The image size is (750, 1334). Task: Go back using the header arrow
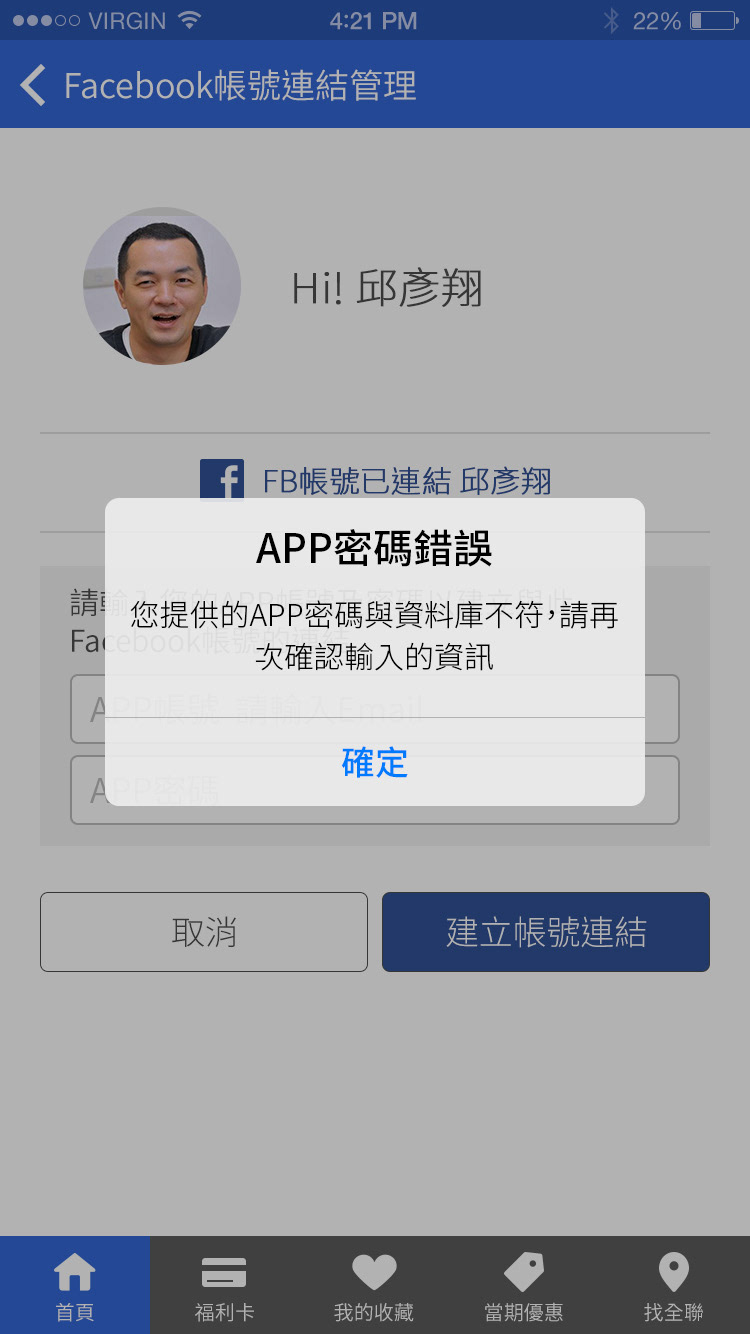[34, 86]
